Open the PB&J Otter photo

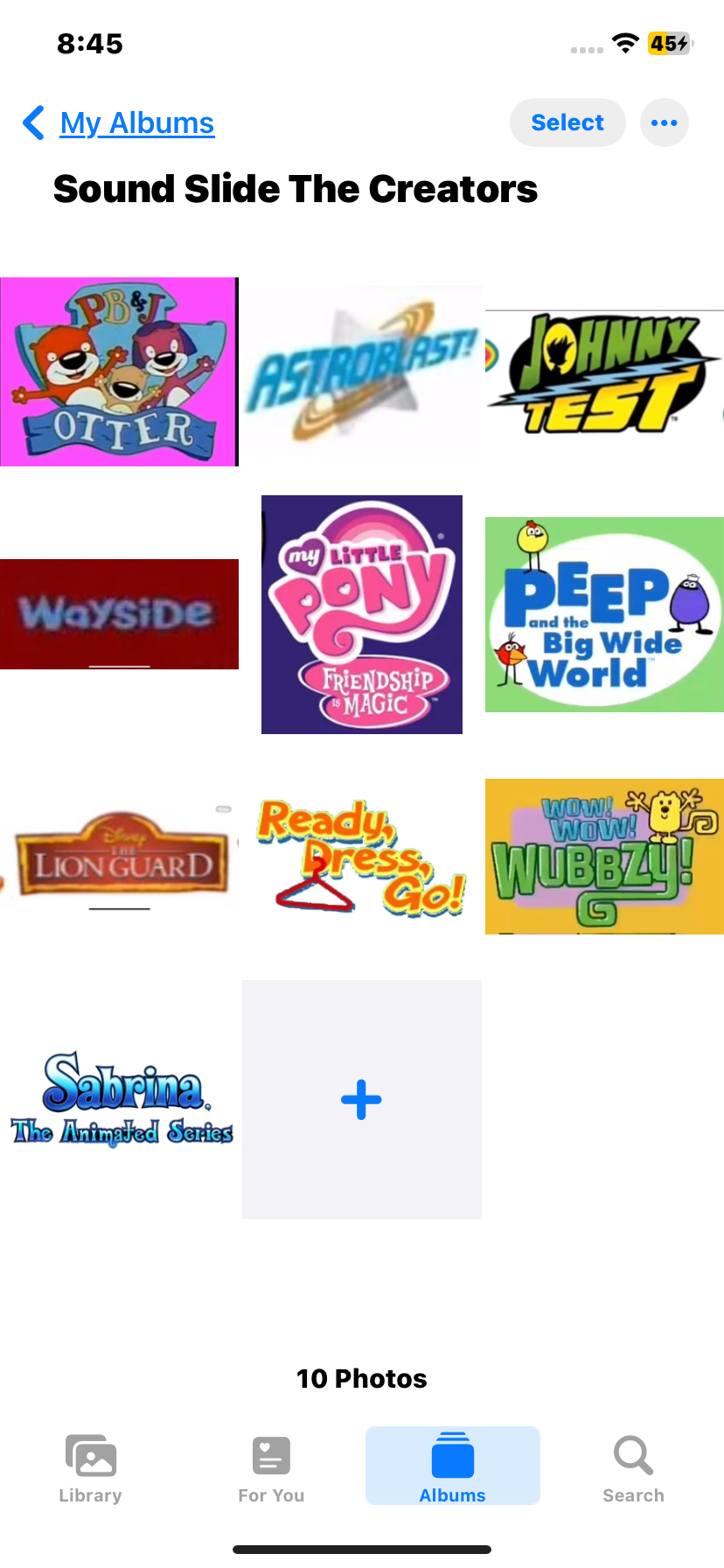pos(119,372)
